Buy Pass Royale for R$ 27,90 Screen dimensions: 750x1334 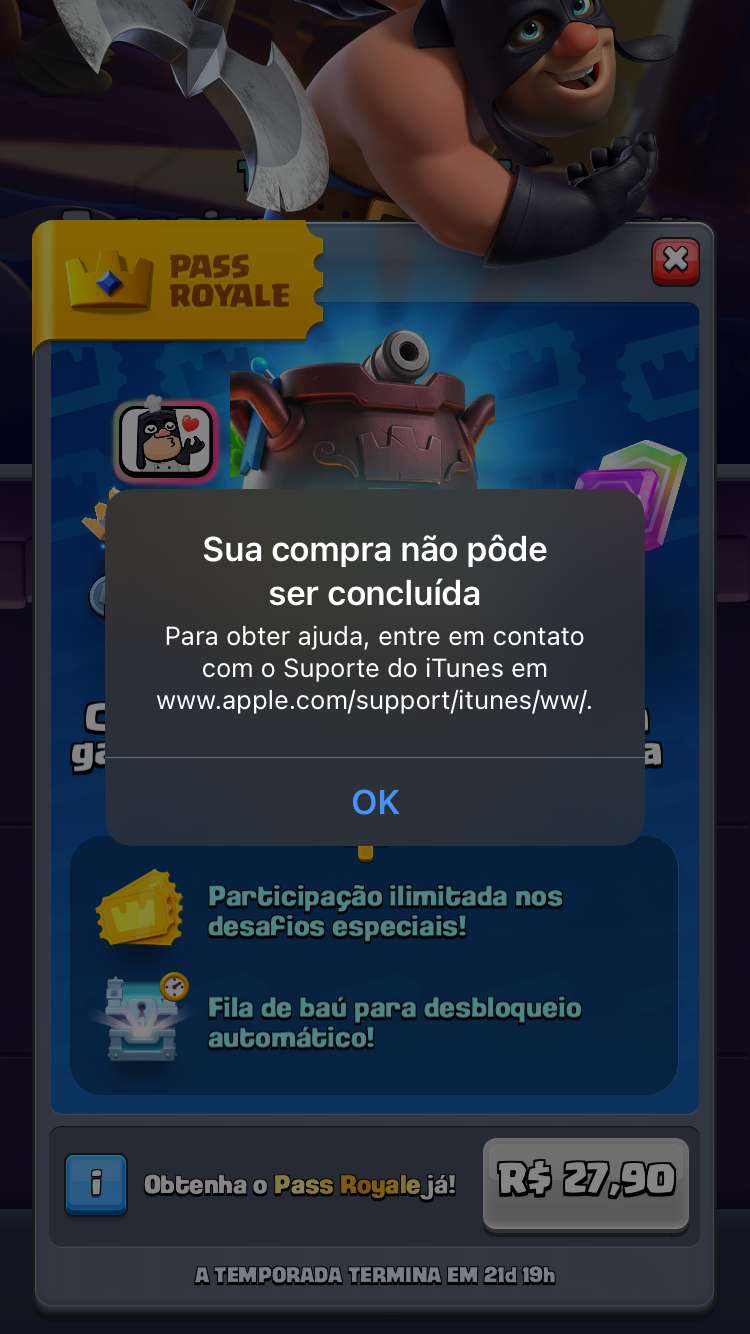[x=586, y=1182]
